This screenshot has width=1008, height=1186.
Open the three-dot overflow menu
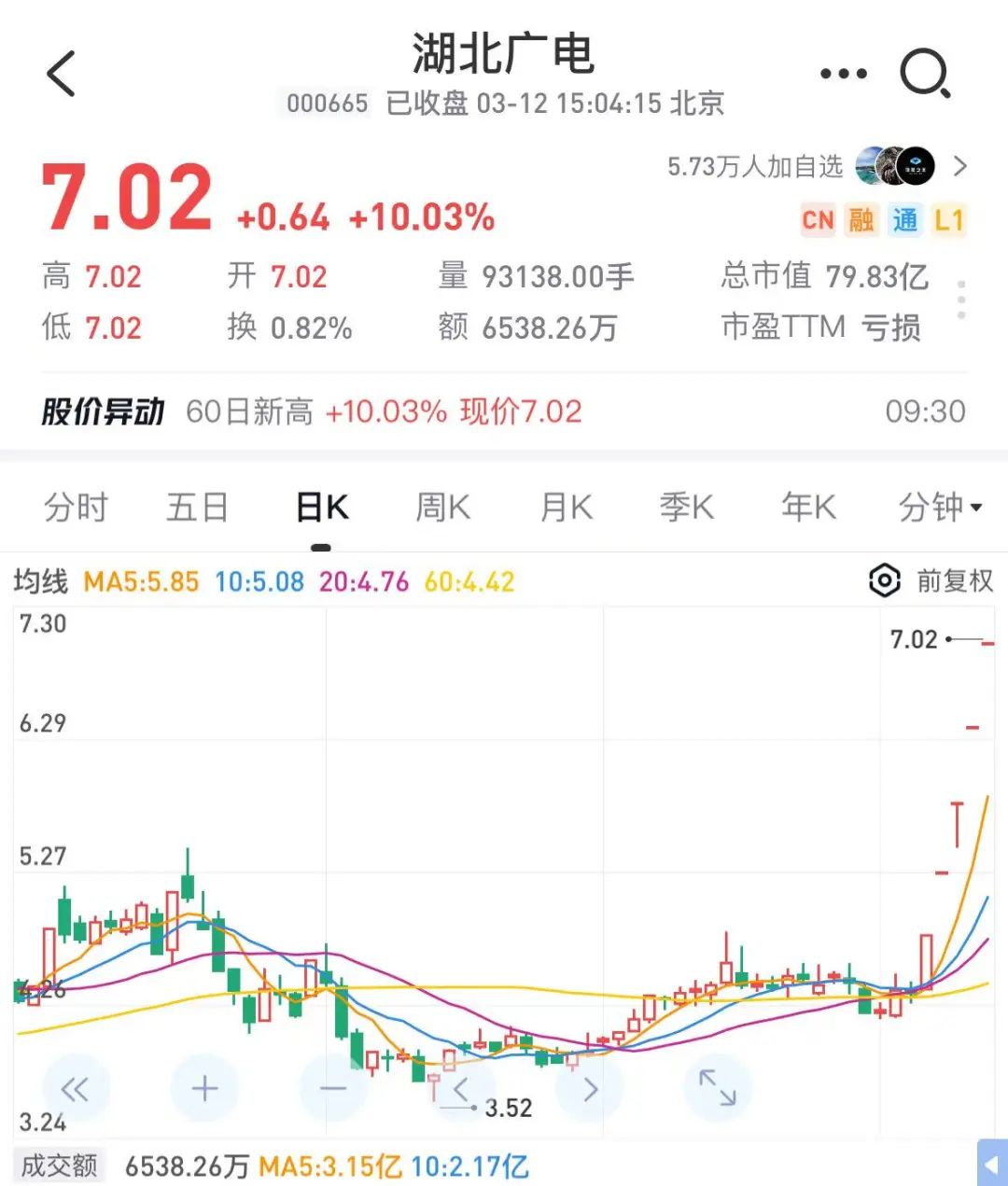(x=843, y=75)
